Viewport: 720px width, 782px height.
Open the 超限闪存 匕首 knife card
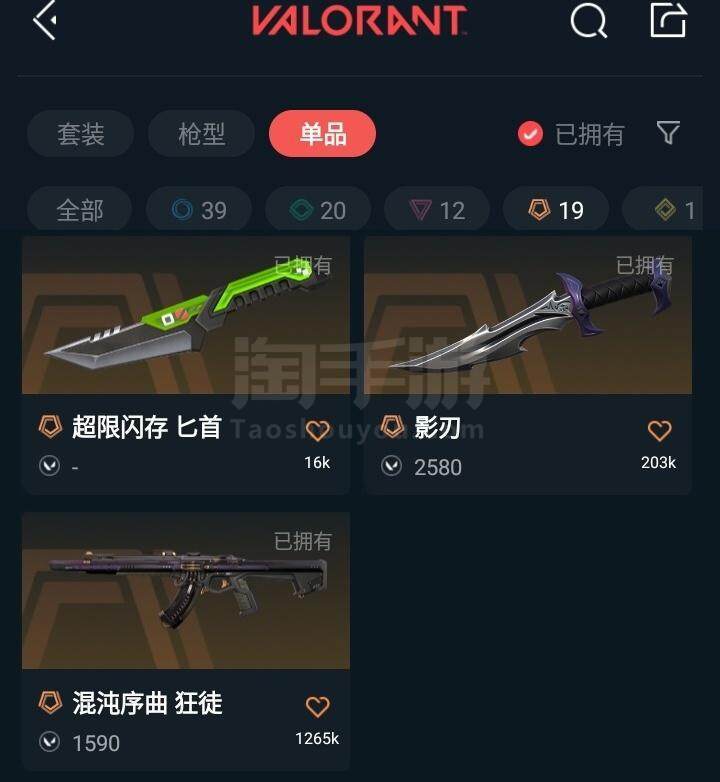[x=186, y=365]
